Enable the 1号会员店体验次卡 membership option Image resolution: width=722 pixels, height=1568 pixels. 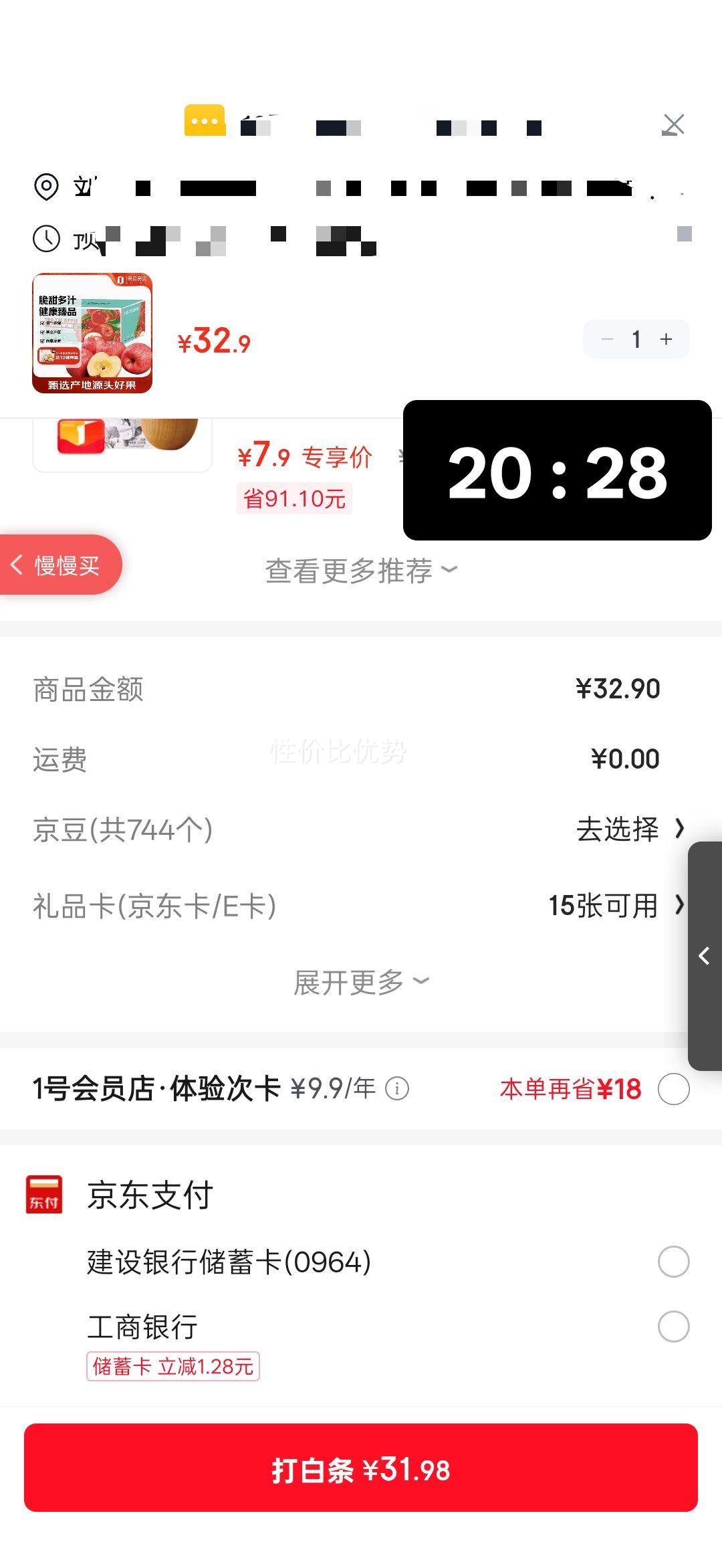tap(673, 1087)
